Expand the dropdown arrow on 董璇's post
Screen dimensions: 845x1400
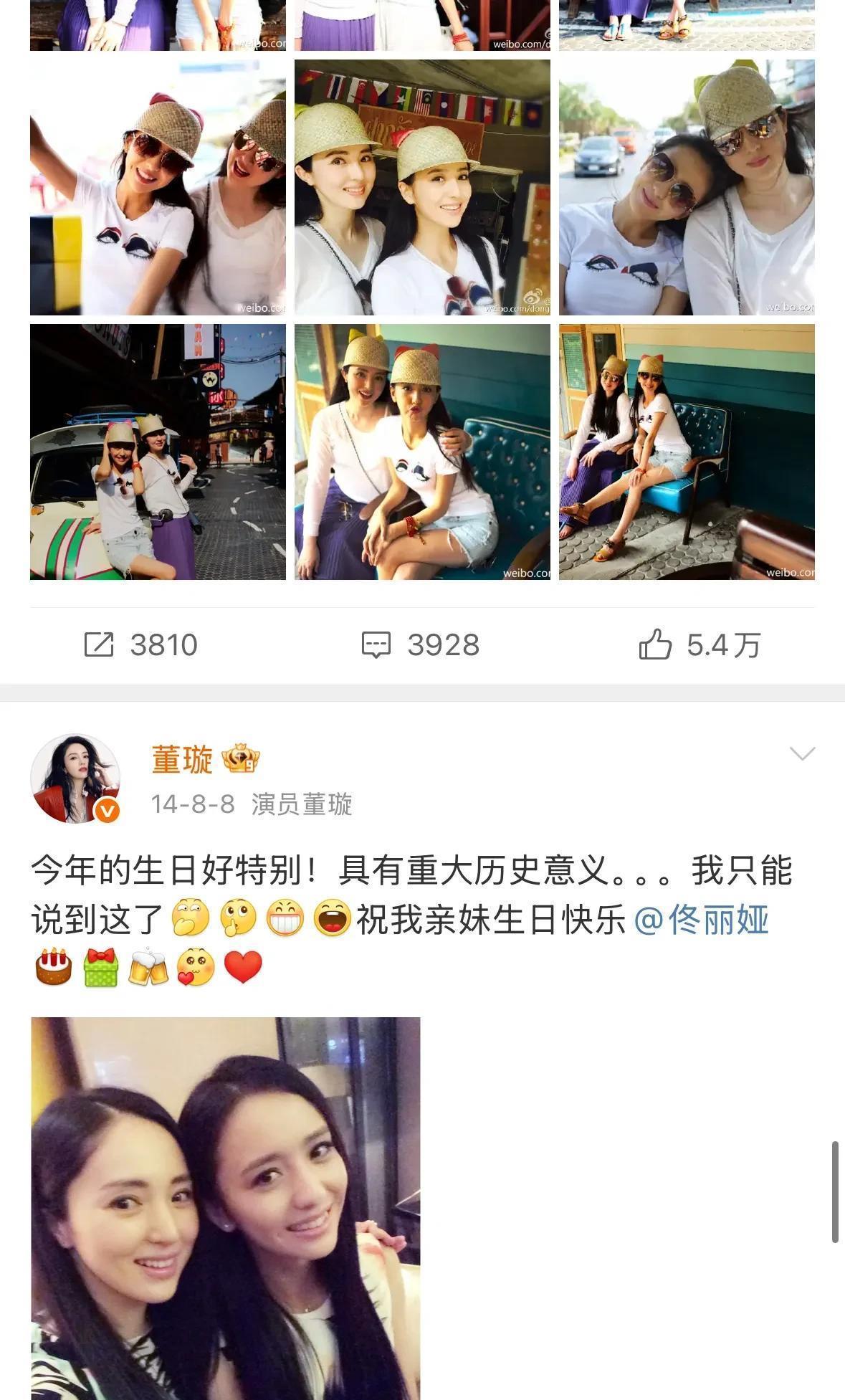click(x=802, y=753)
